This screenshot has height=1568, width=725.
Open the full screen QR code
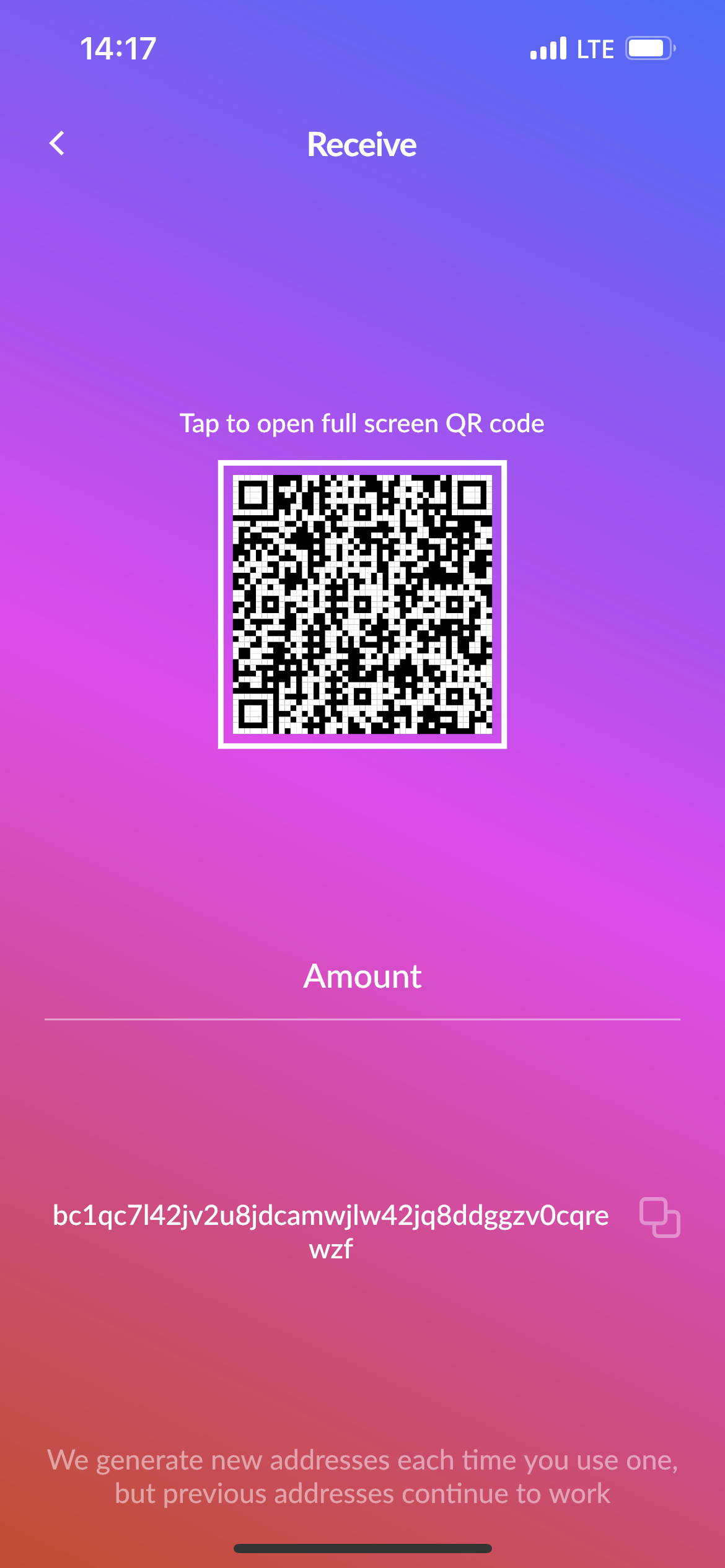coord(362,604)
